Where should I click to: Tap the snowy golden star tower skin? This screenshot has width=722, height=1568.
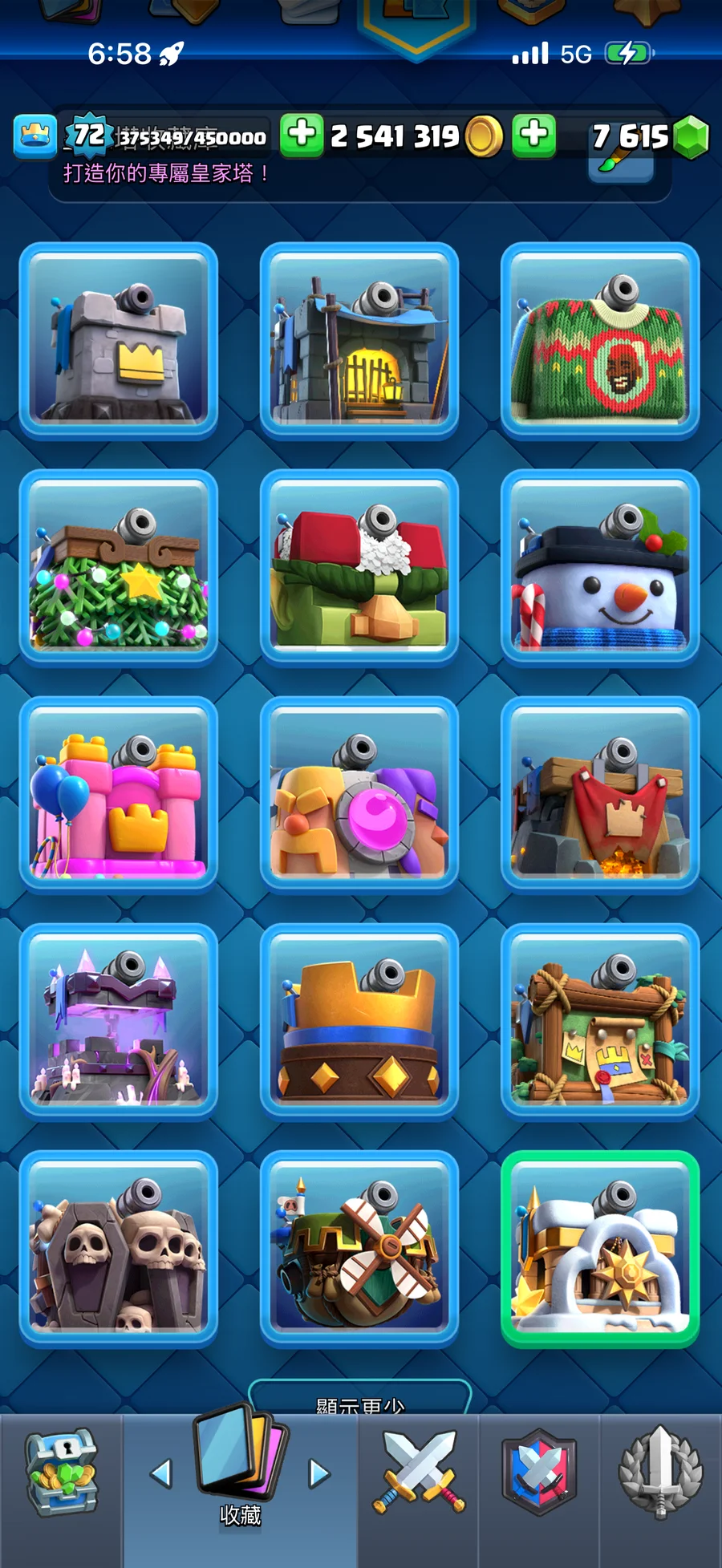pyautogui.click(x=600, y=1248)
